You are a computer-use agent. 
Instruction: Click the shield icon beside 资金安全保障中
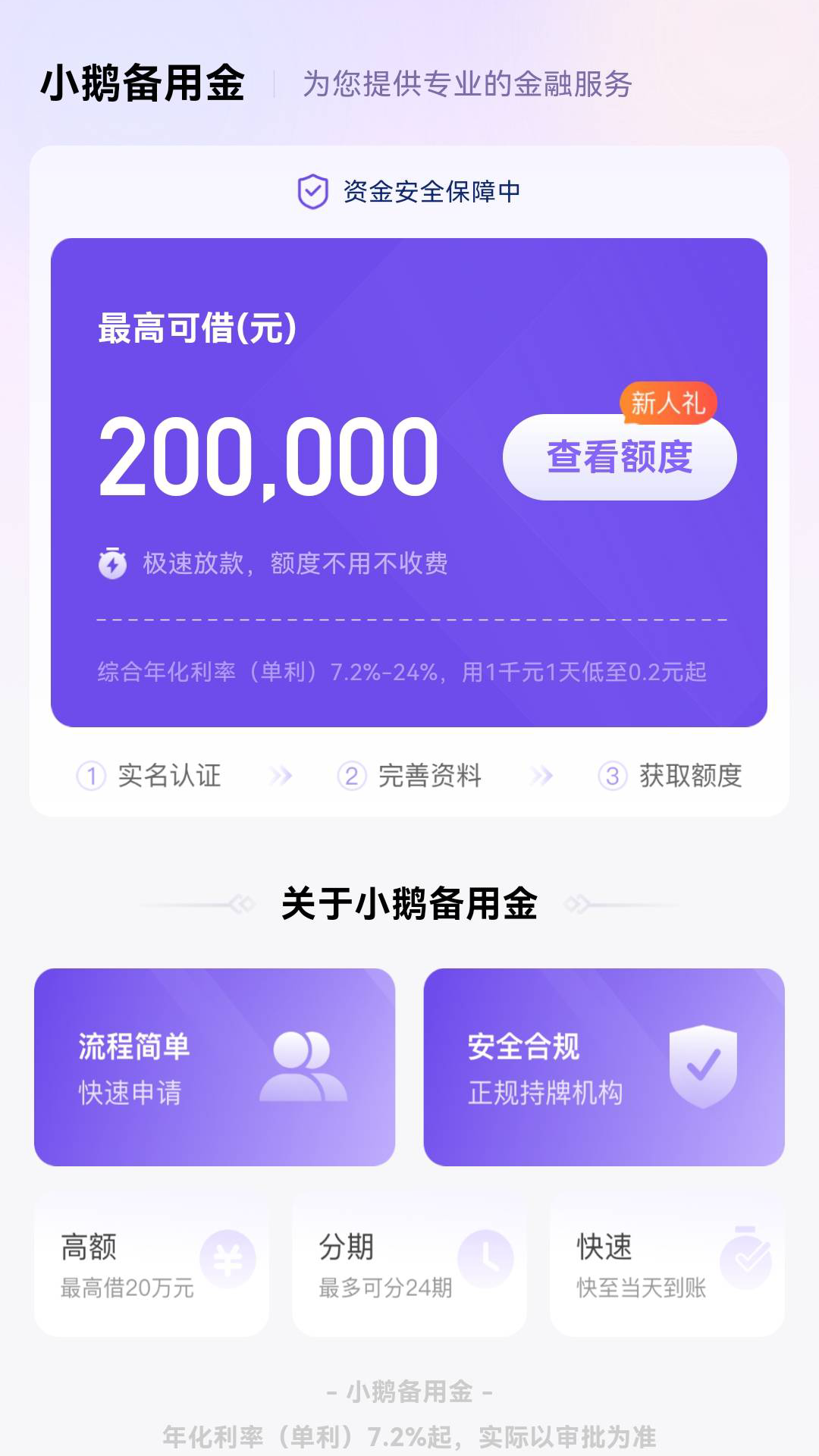point(312,192)
